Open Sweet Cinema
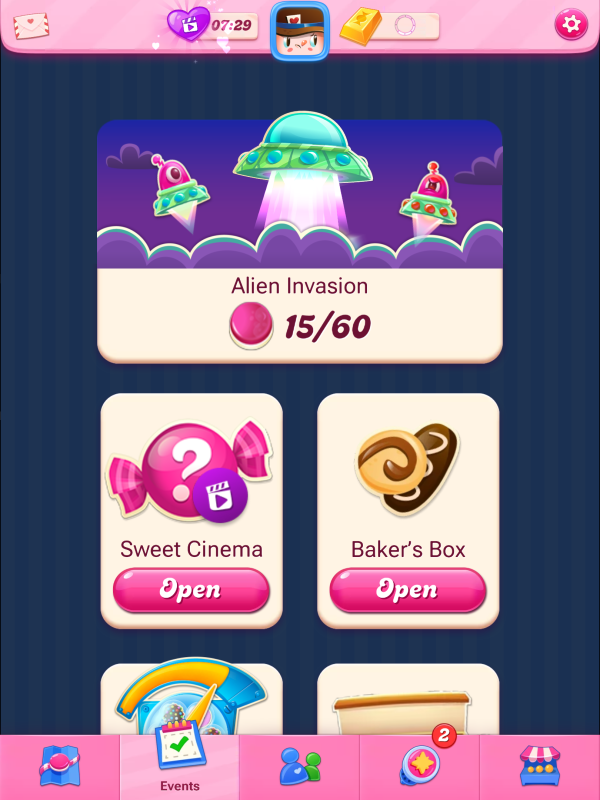The height and width of the screenshot is (800, 600). [191, 590]
